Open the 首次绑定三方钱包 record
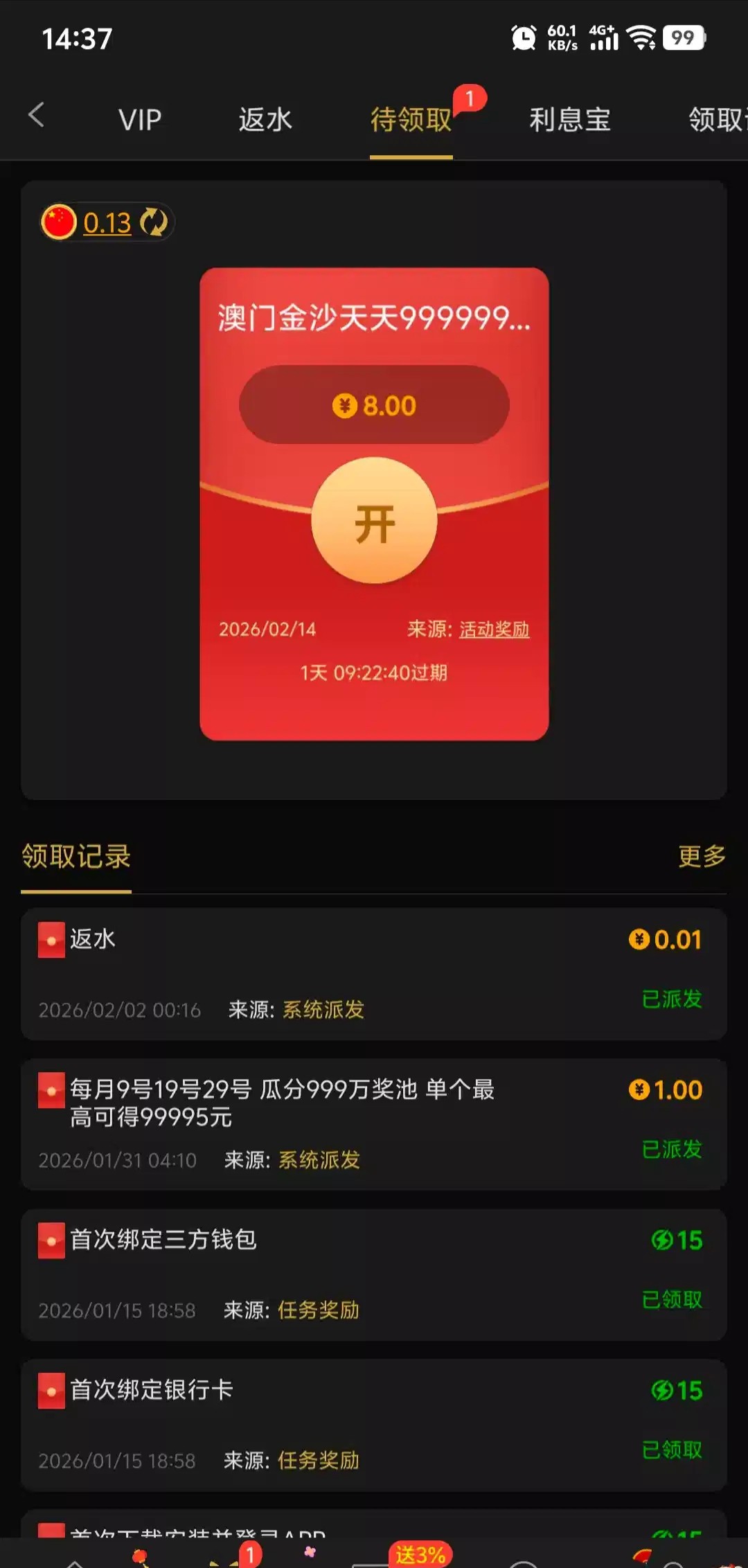748x1568 pixels. [374, 1274]
